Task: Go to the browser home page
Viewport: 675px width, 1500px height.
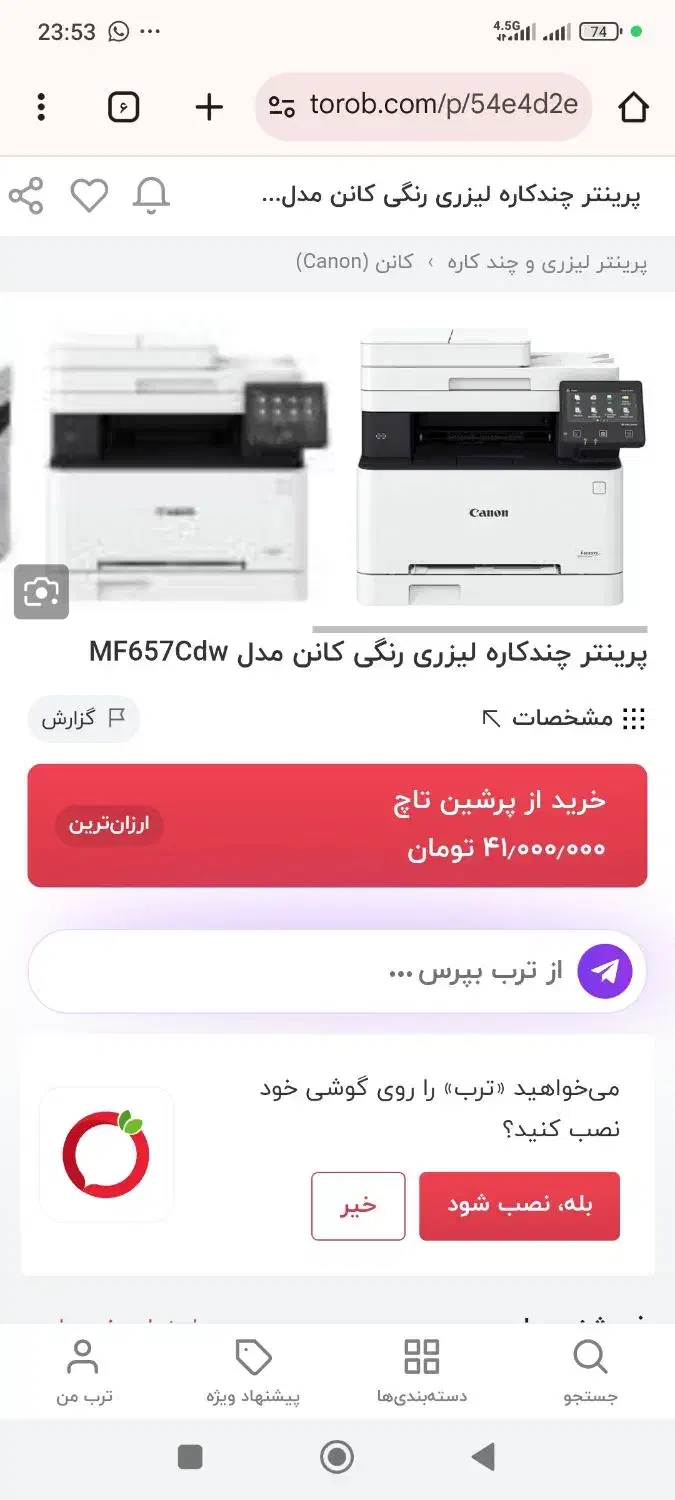Action: tap(634, 107)
